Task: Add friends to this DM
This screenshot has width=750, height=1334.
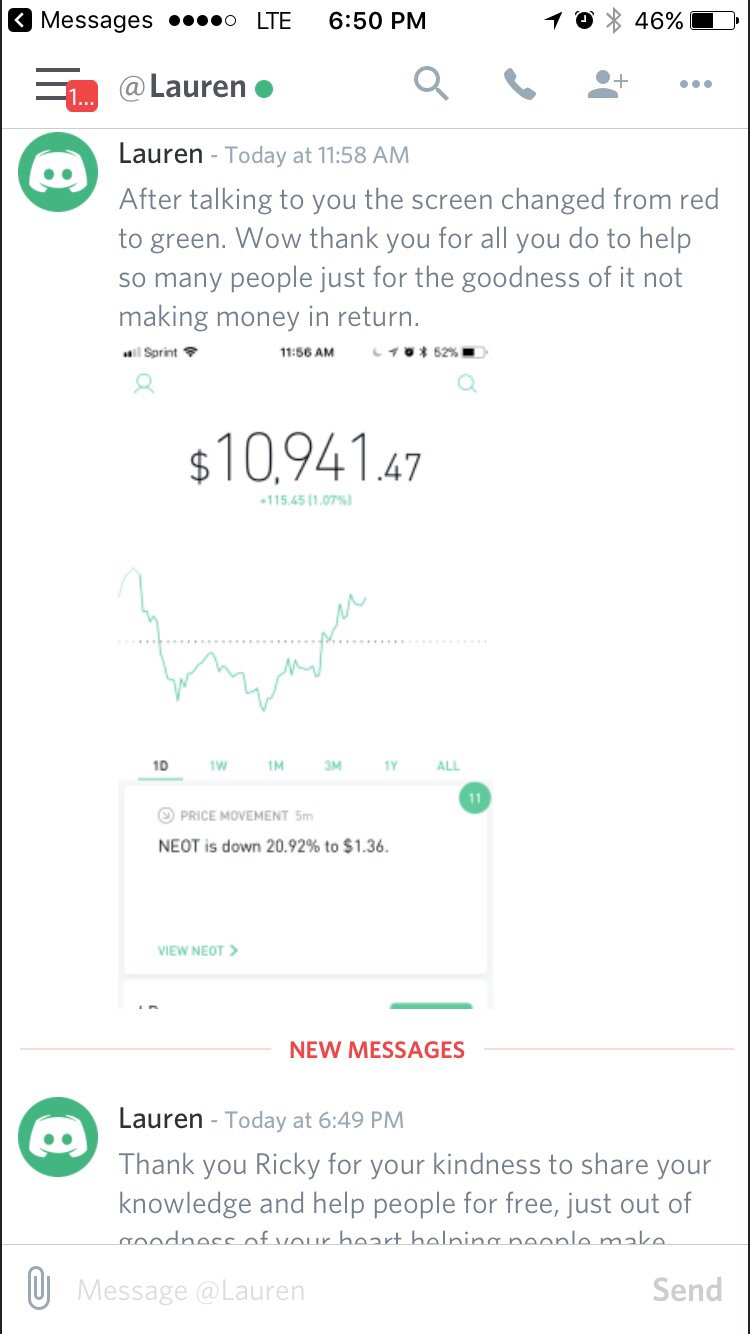Action: pos(606,86)
